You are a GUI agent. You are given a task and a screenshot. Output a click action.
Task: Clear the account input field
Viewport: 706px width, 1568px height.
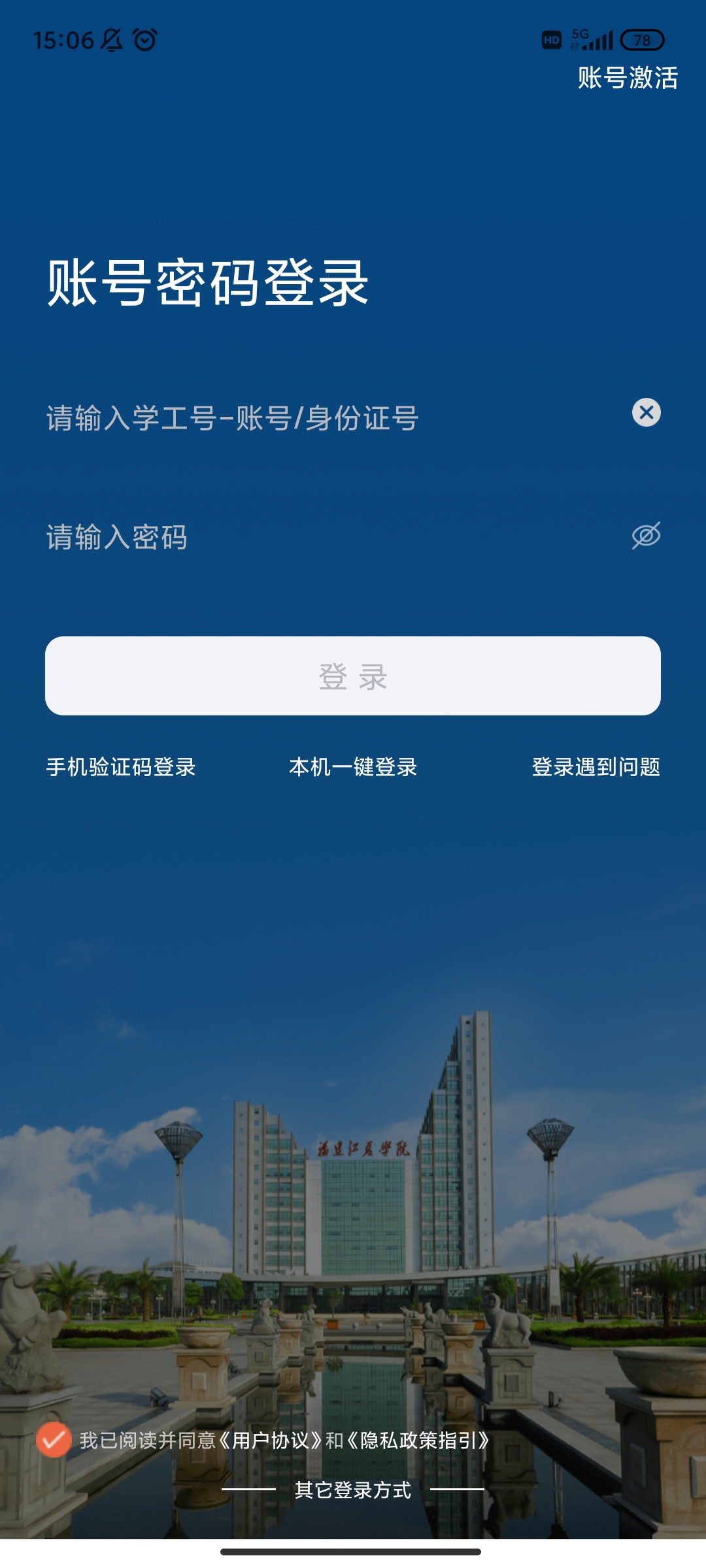click(x=646, y=413)
